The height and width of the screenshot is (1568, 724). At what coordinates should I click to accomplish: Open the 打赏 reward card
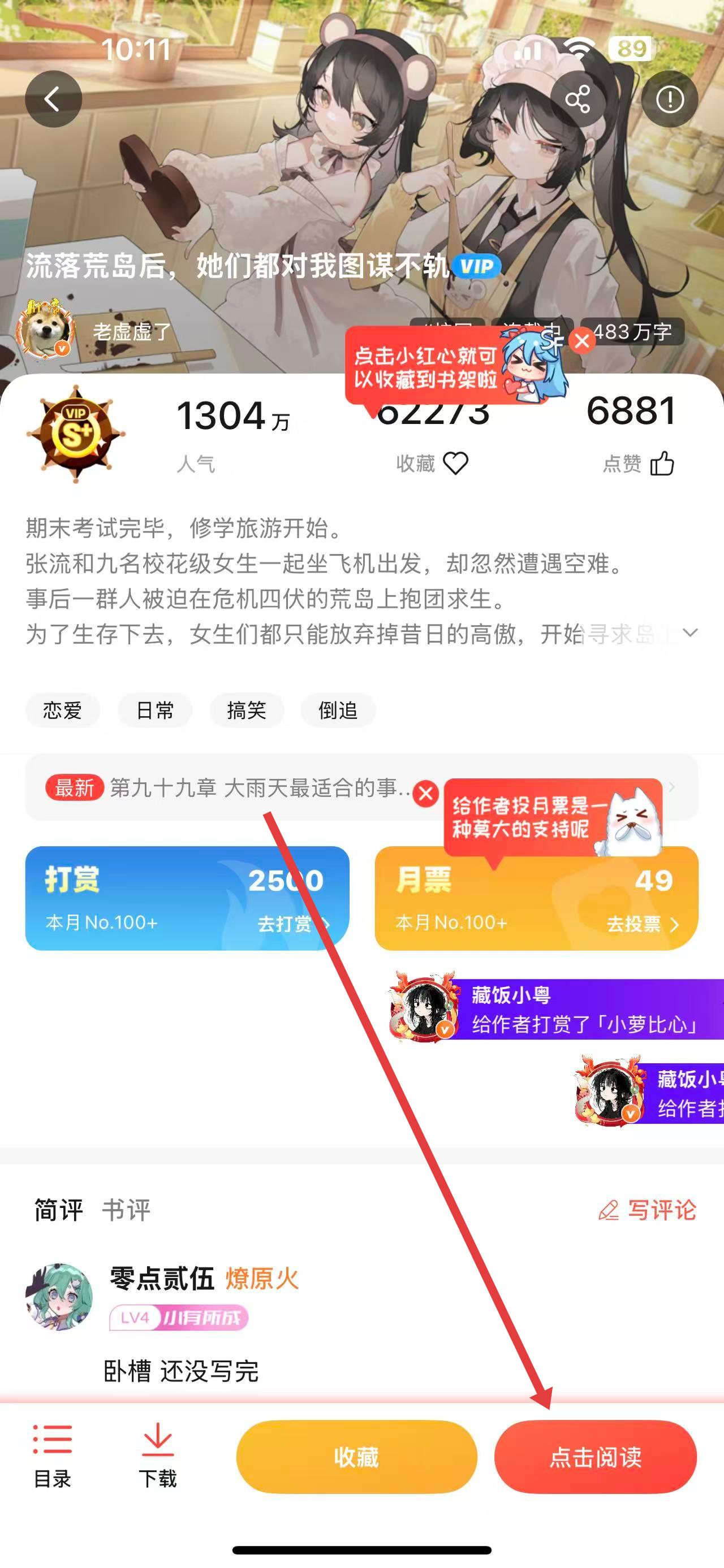point(187,898)
